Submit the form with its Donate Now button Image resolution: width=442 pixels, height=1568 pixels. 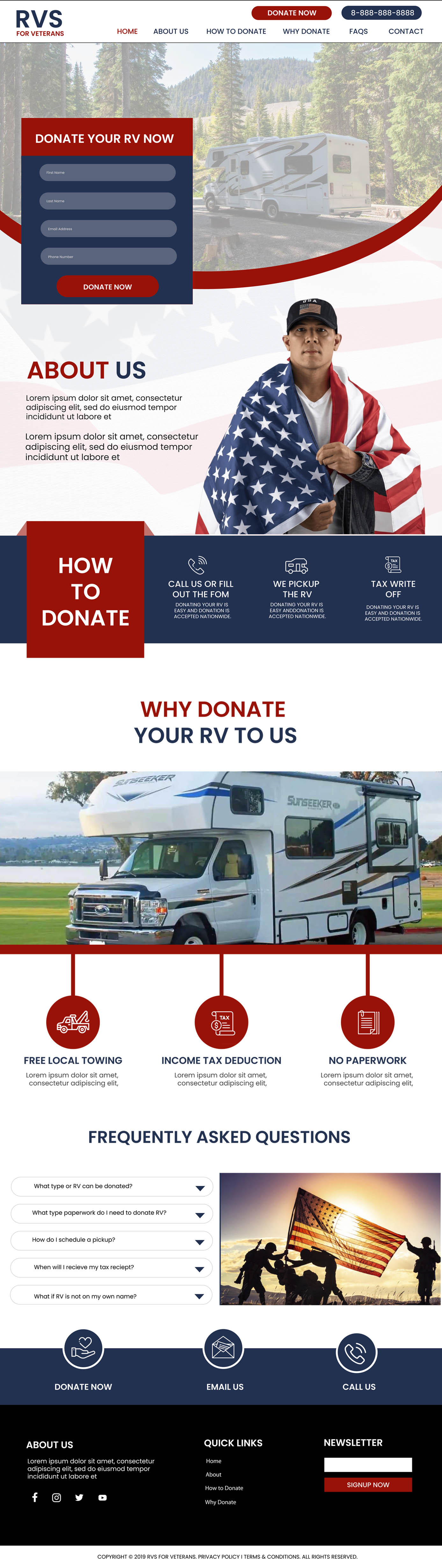pos(107,286)
